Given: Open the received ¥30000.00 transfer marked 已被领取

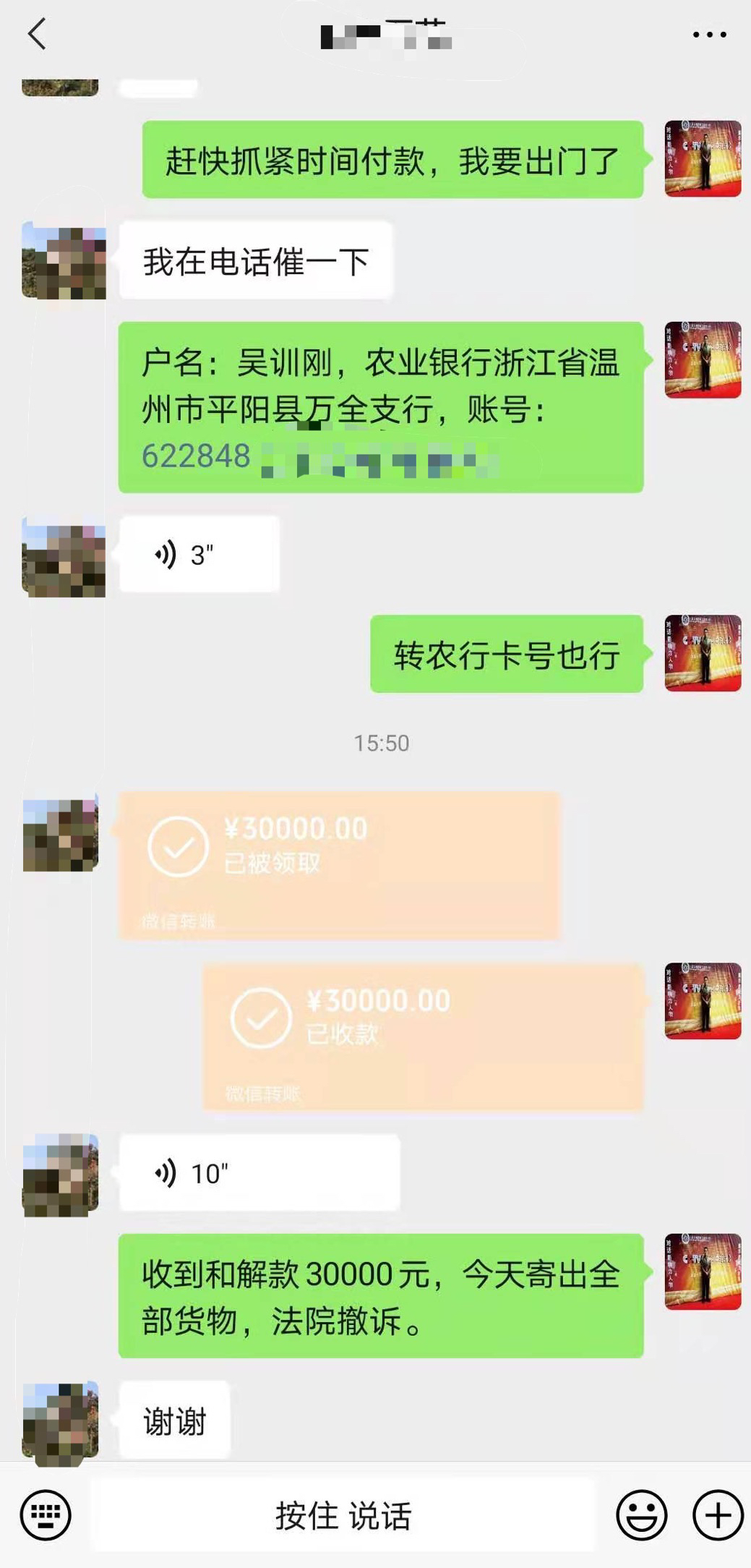Looking at the screenshot, I should [339, 865].
